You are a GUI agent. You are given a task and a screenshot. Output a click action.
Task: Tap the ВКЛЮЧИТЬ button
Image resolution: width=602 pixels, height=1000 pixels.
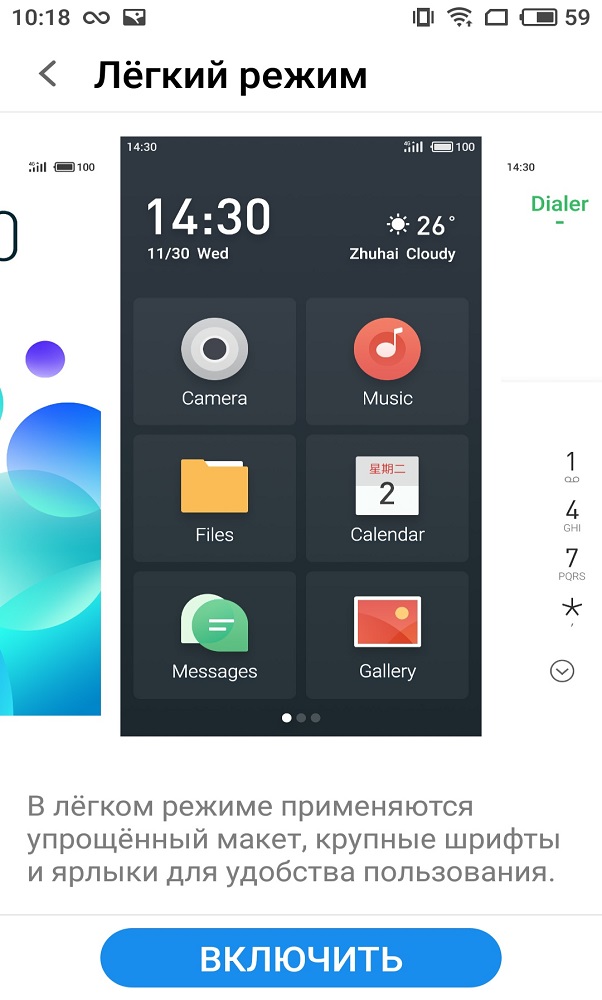(x=300, y=958)
